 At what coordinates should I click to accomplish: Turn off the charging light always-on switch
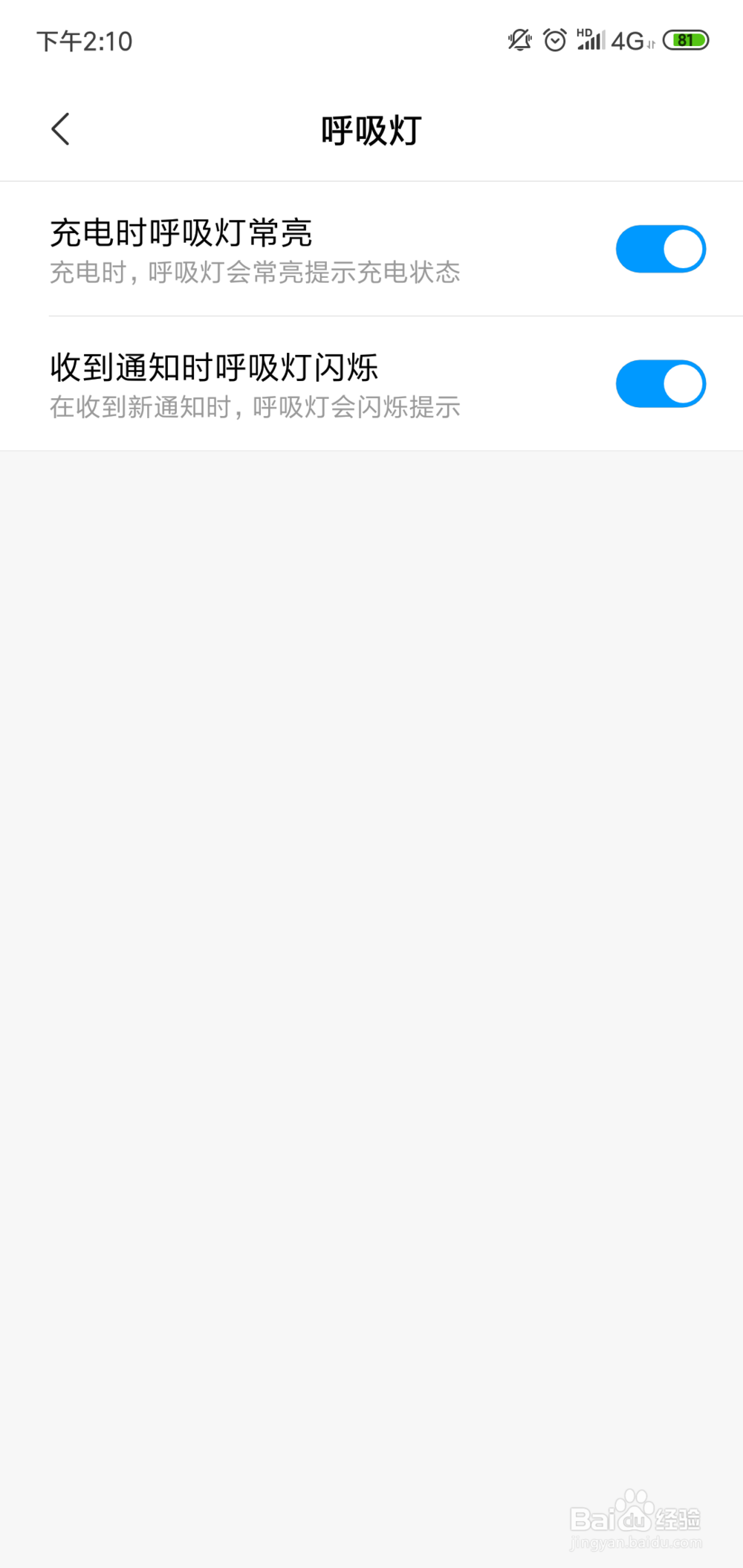click(661, 249)
